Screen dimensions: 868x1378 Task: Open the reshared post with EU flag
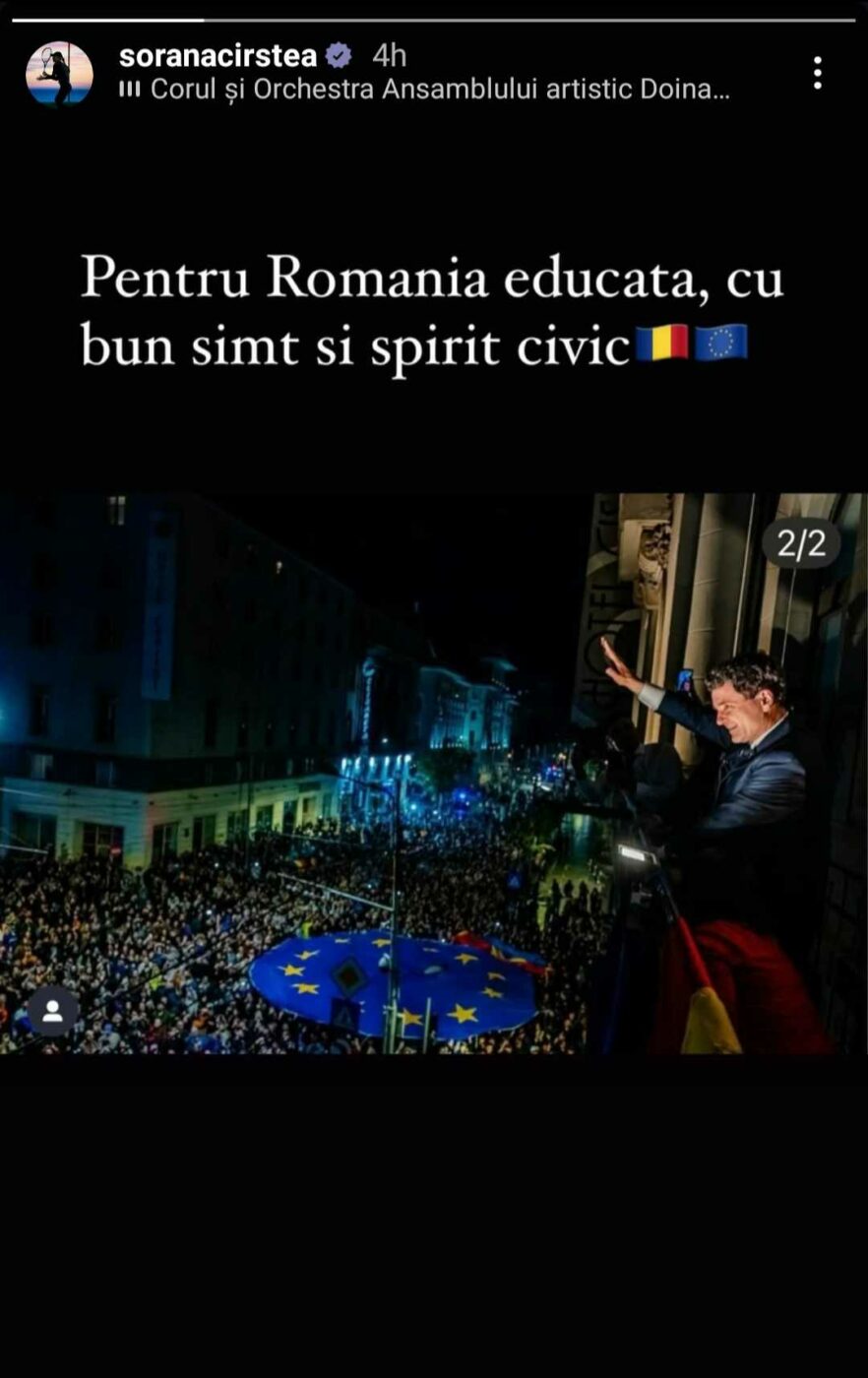[x=433, y=773]
